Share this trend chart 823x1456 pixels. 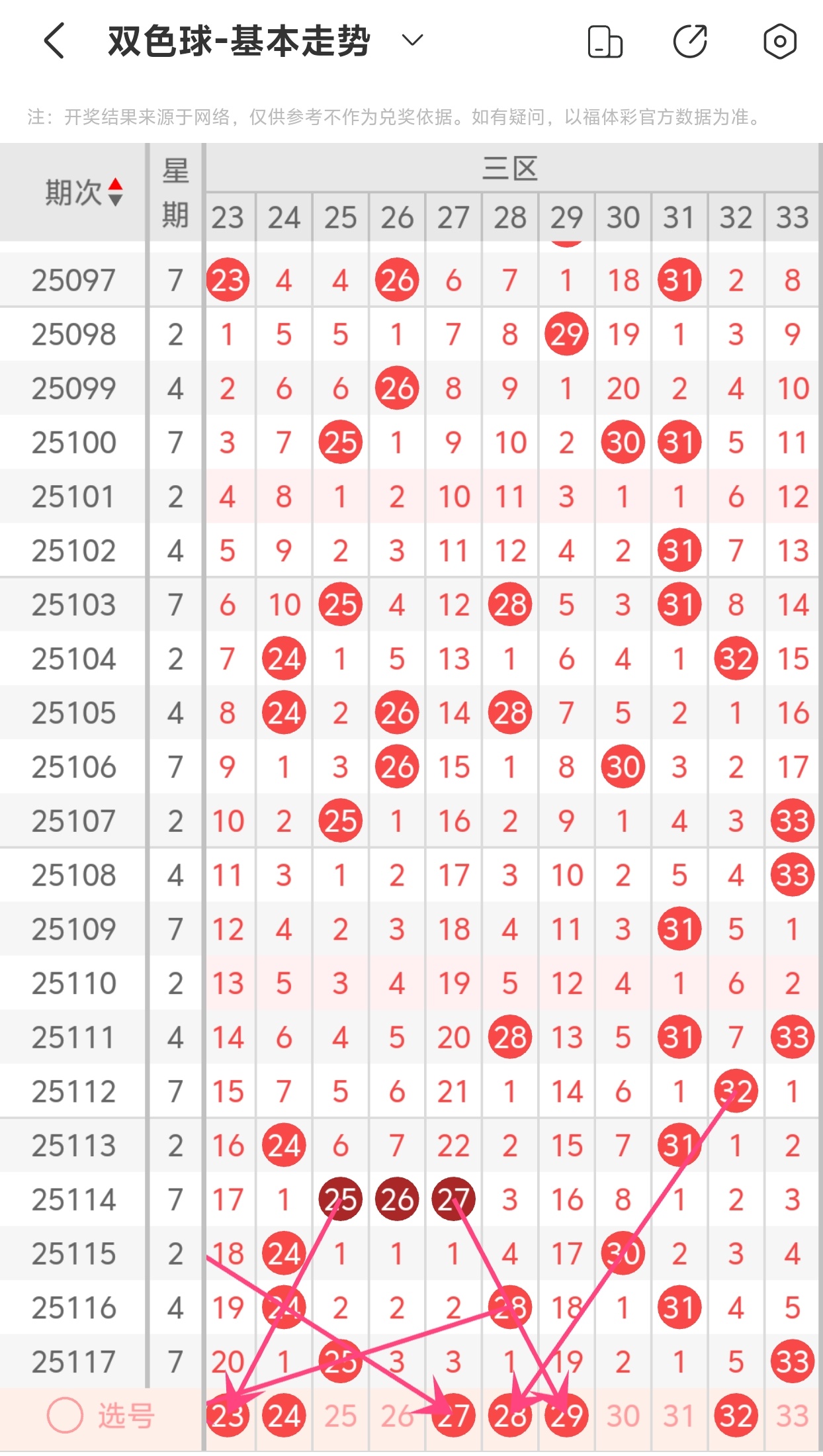pos(690,42)
